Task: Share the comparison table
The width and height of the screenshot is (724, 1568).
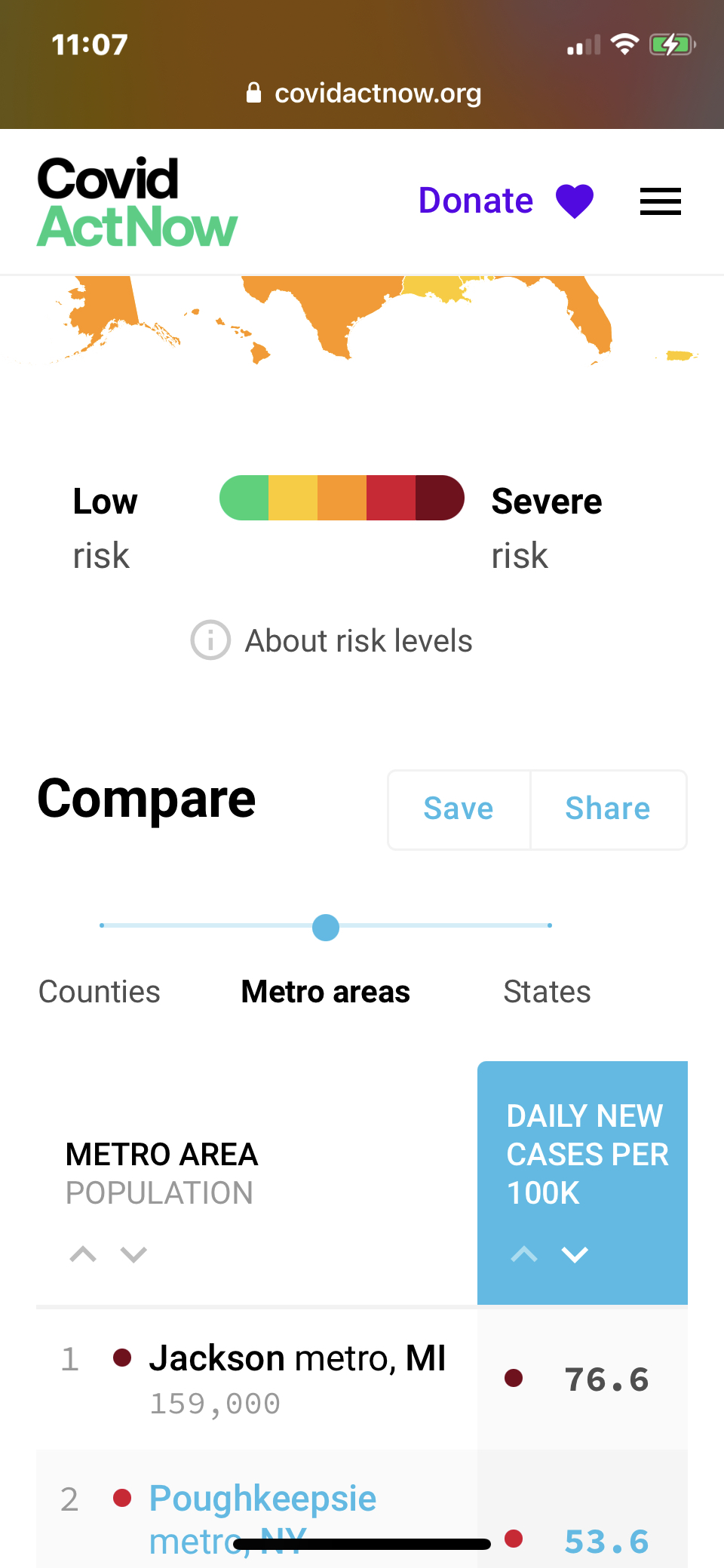Action: pos(607,809)
